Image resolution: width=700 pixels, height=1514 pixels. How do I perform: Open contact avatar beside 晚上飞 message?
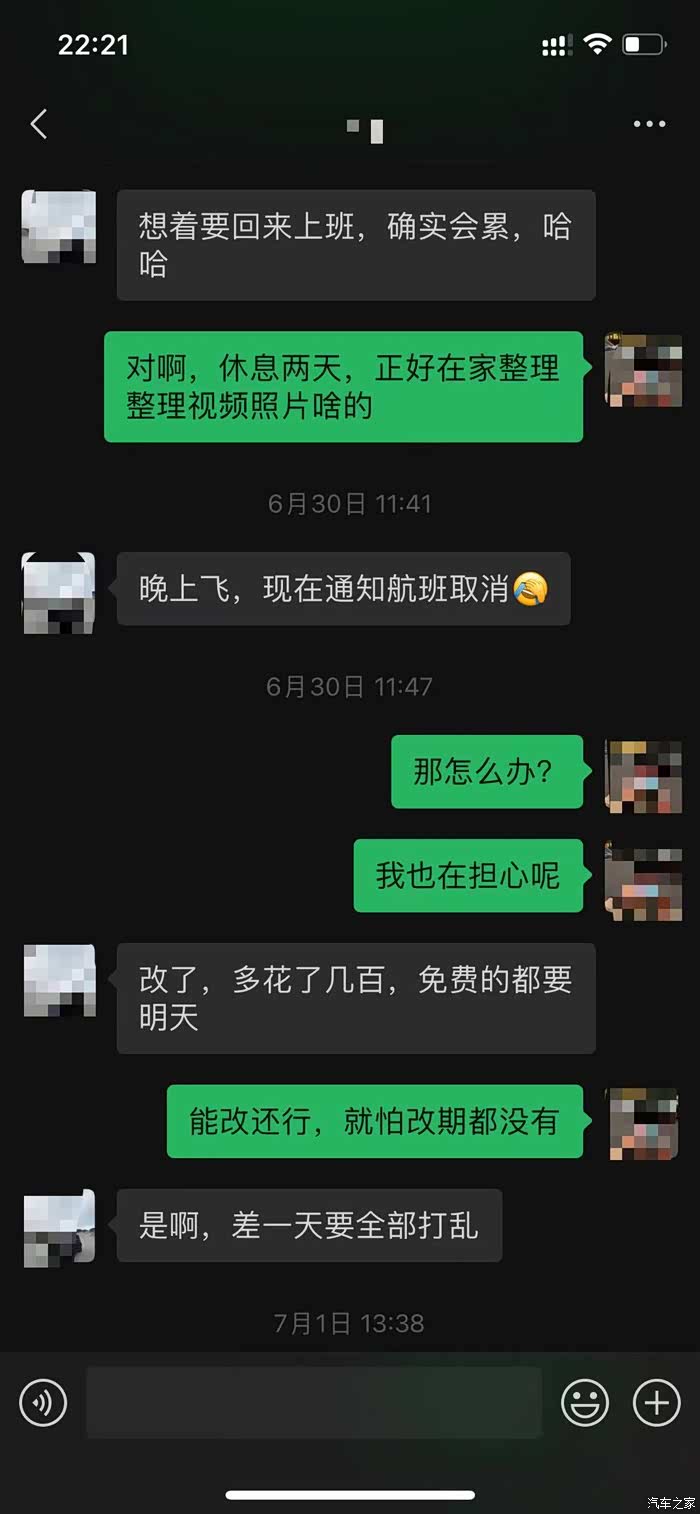click(x=59, y=592)
